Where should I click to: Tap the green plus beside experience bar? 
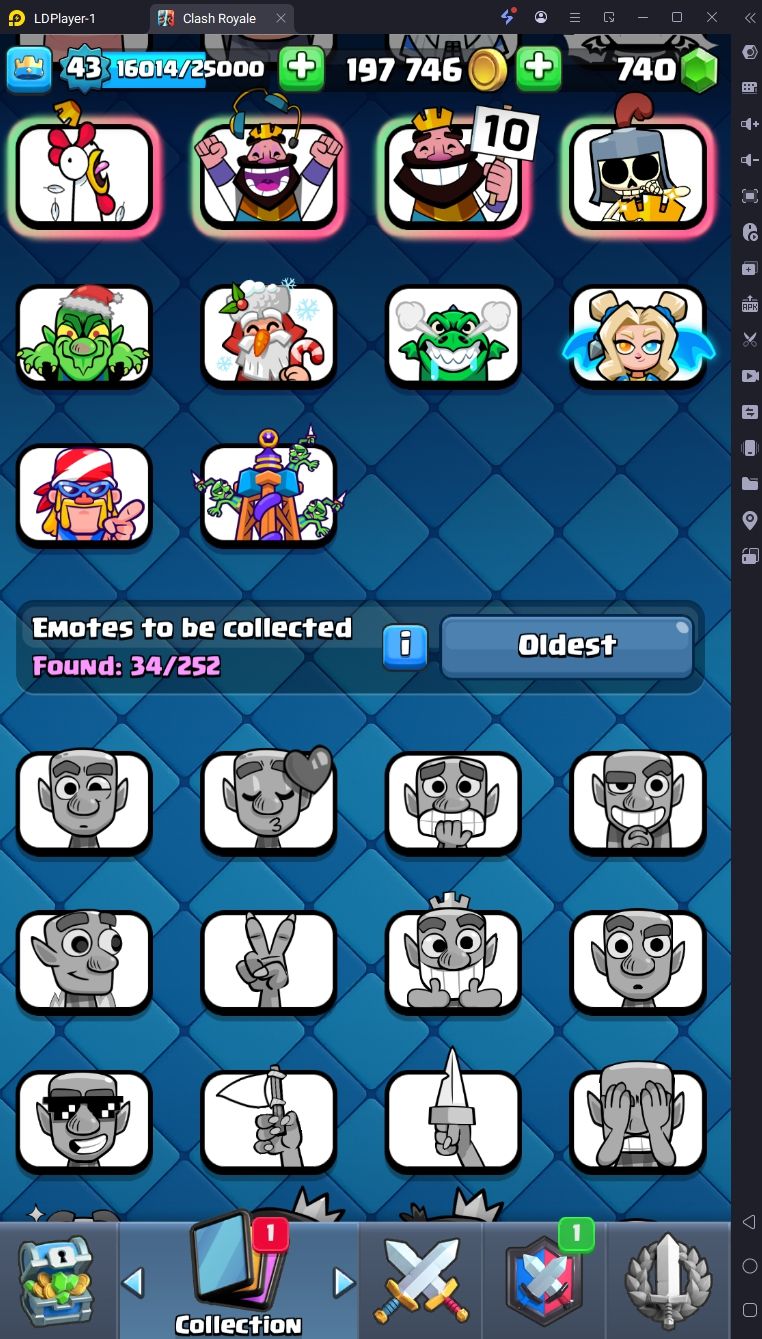301,68
